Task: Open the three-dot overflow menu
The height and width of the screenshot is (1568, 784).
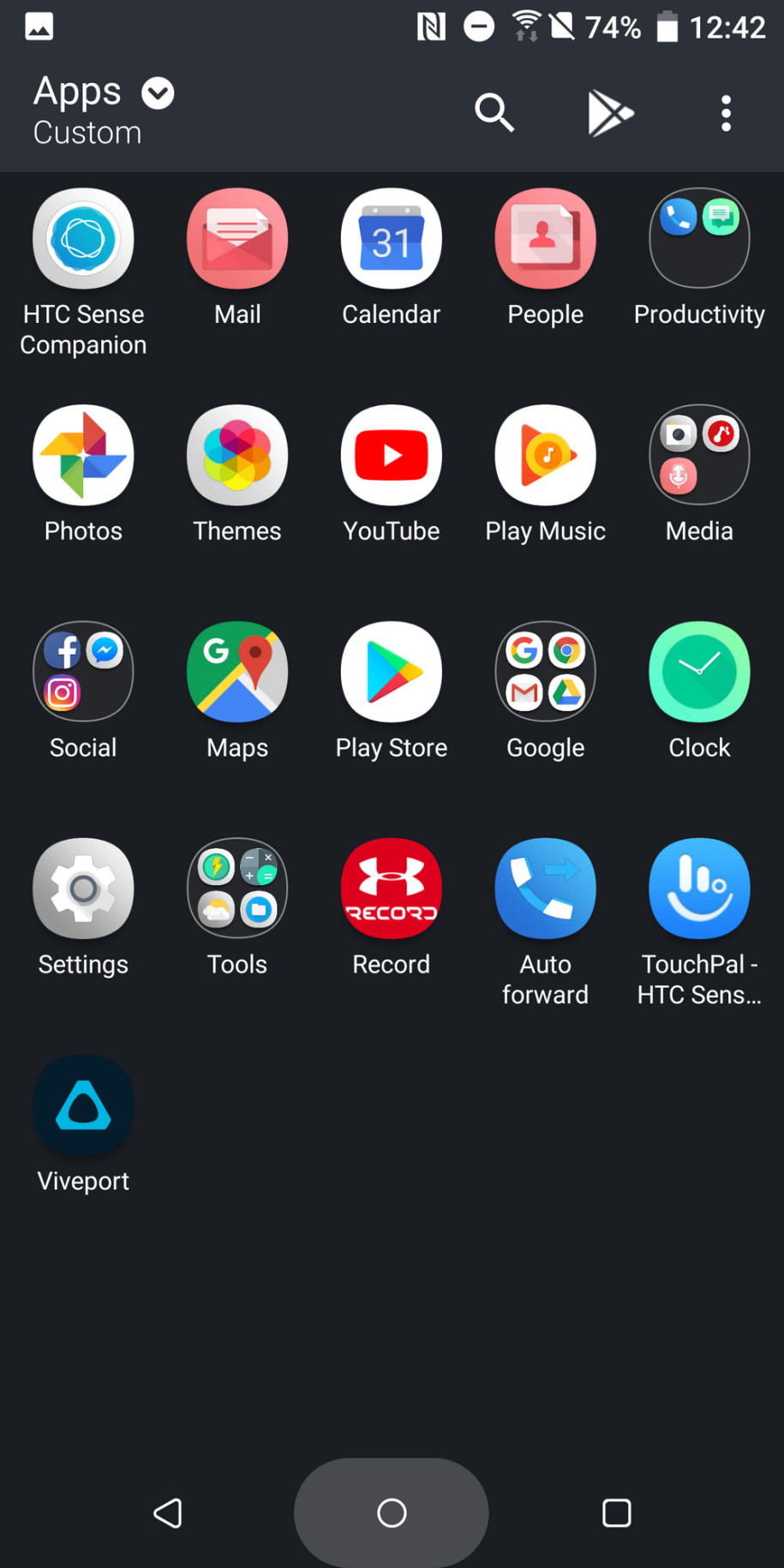Action: click(726, 113)
